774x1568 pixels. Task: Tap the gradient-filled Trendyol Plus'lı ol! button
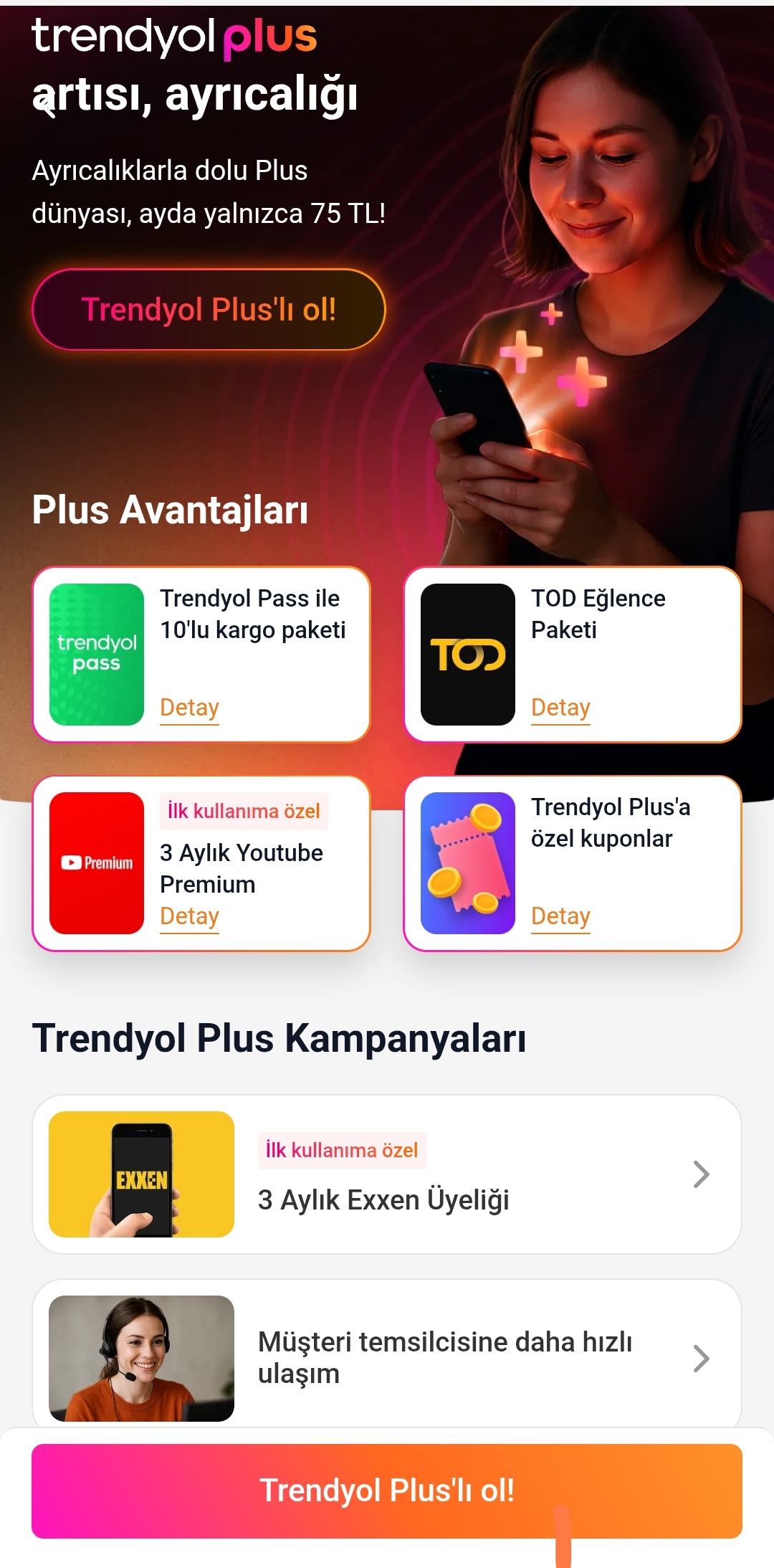point(387,1491)
